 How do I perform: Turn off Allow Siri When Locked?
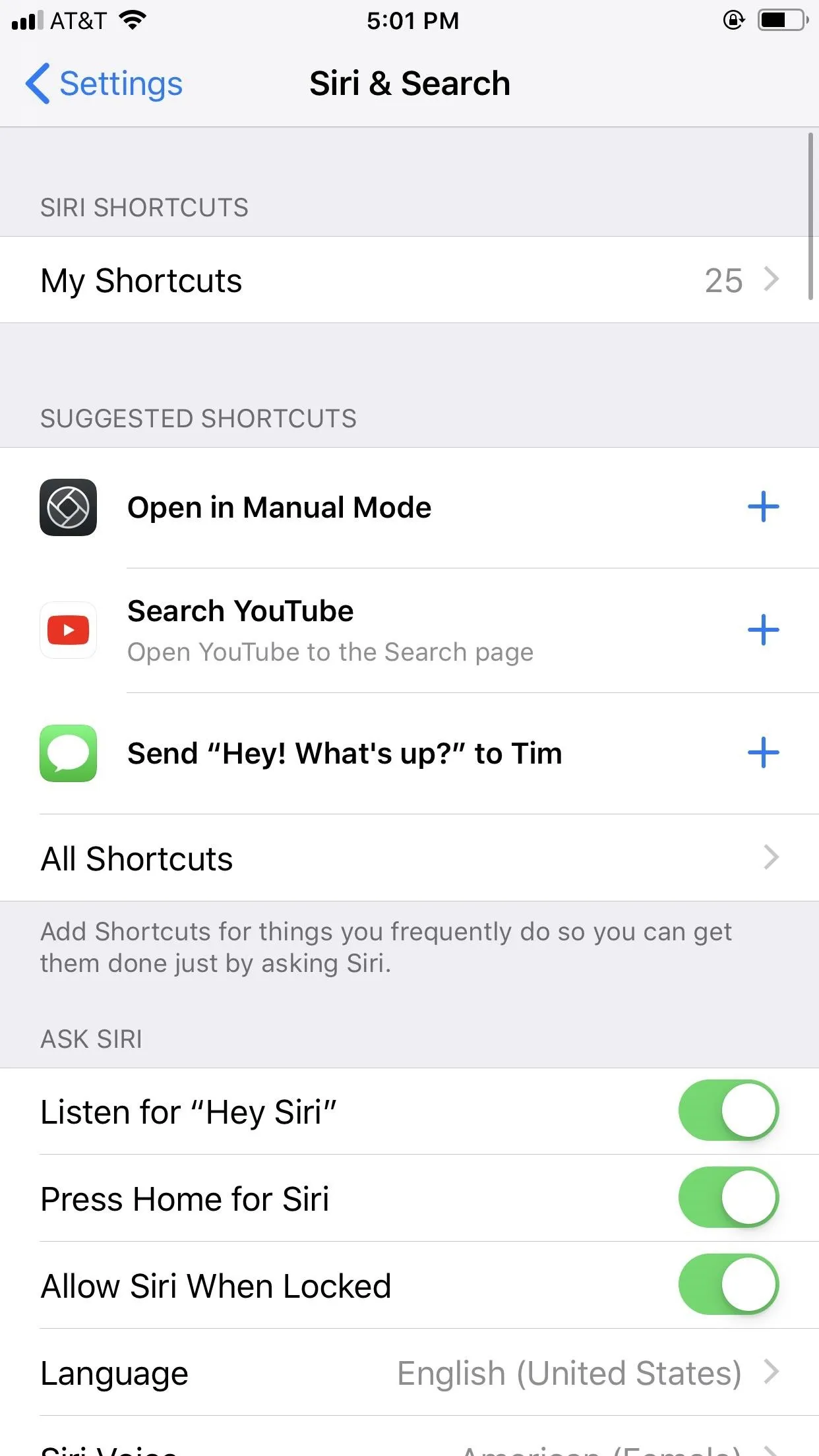[x=729, y=1285]
